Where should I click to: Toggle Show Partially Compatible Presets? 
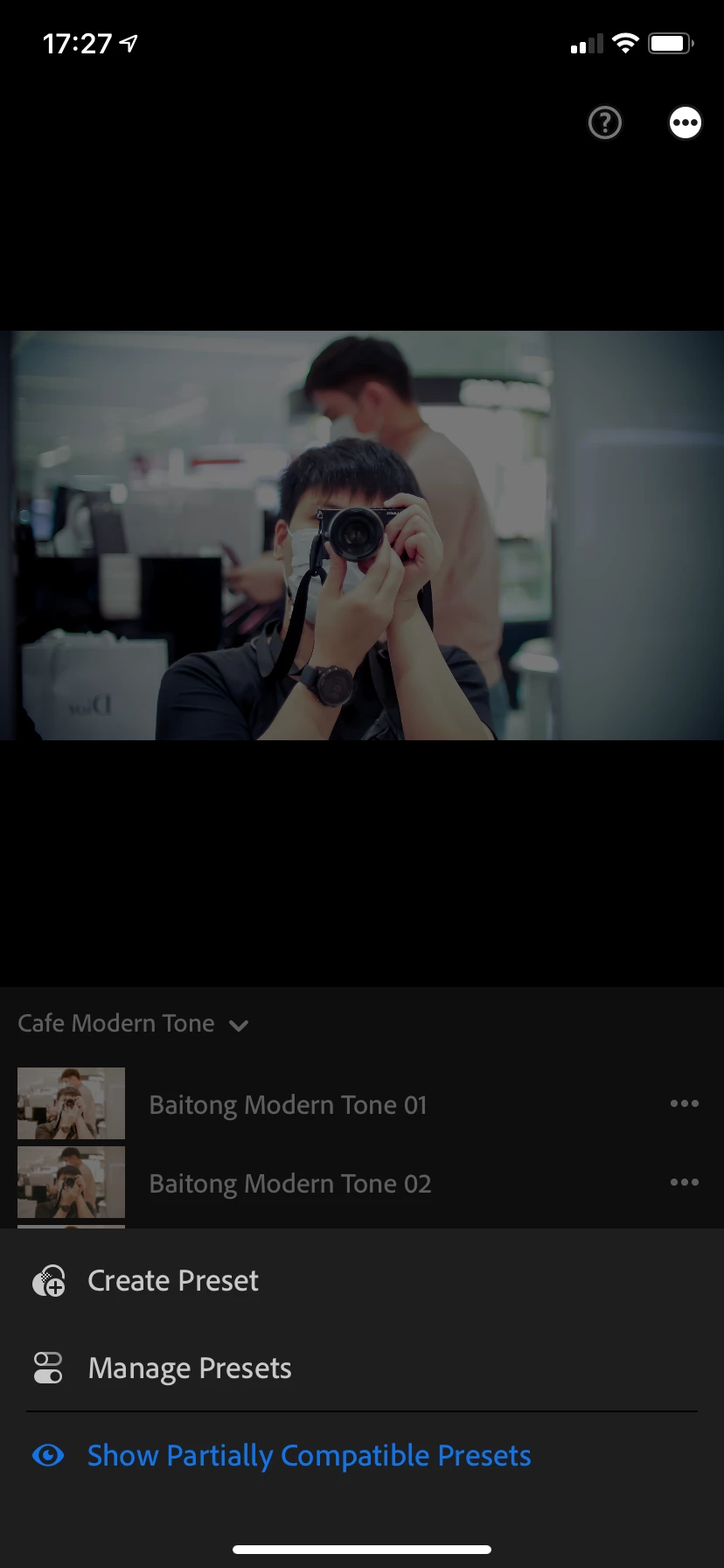309,1456
